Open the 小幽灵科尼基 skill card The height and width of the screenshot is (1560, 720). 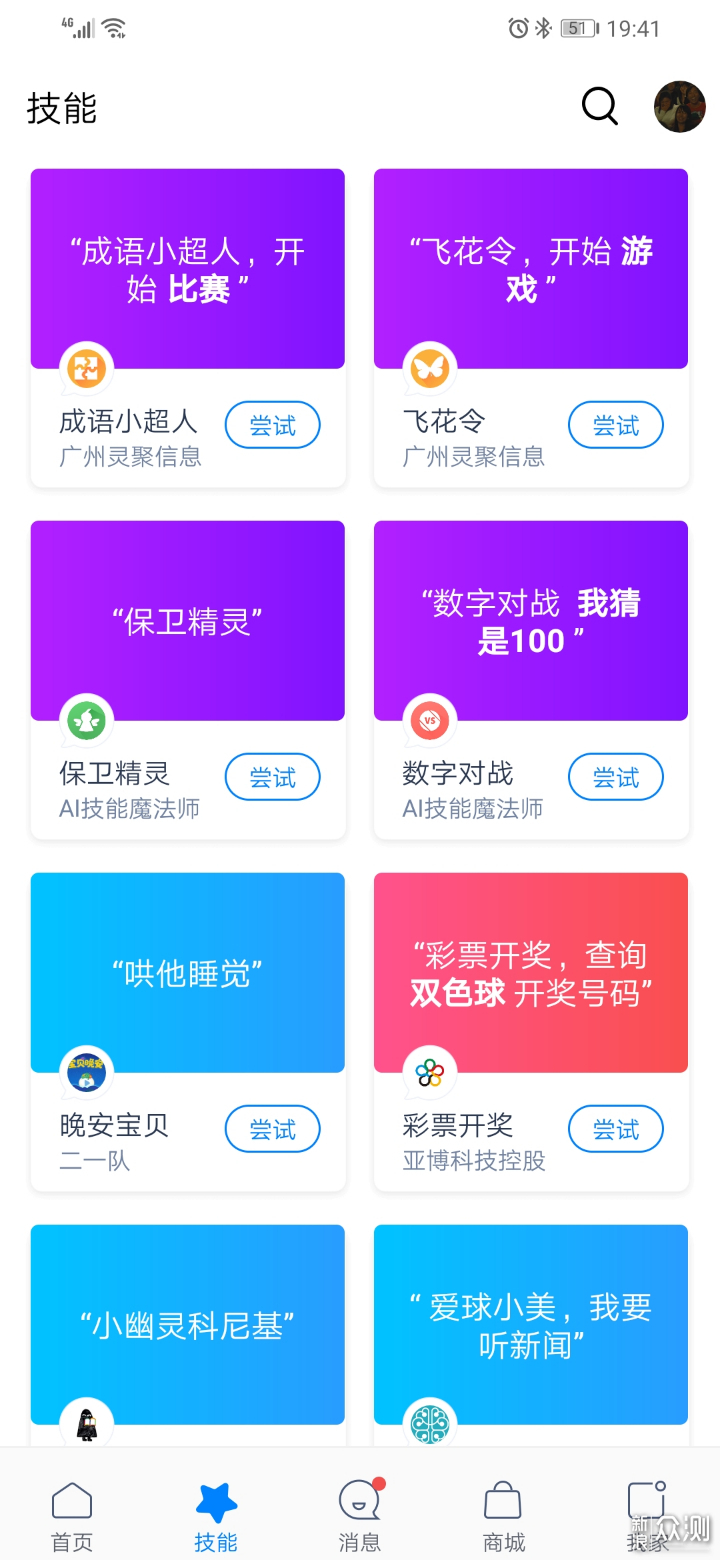pyautogui.click(x=188, y=1325)
